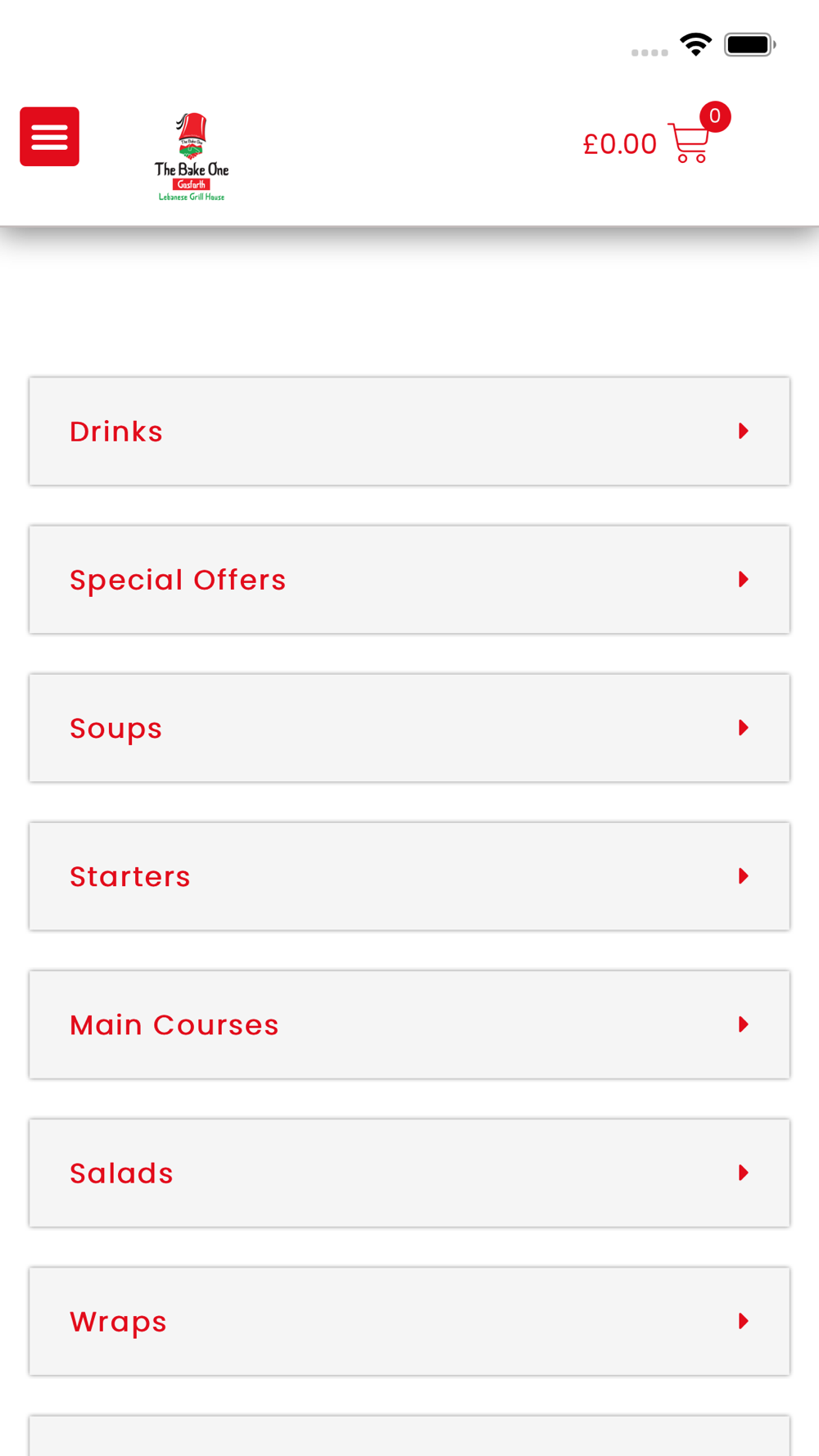Expand the Salads section
Viewport: 819px width, 1456px height.
click(x=409, y=1172)
